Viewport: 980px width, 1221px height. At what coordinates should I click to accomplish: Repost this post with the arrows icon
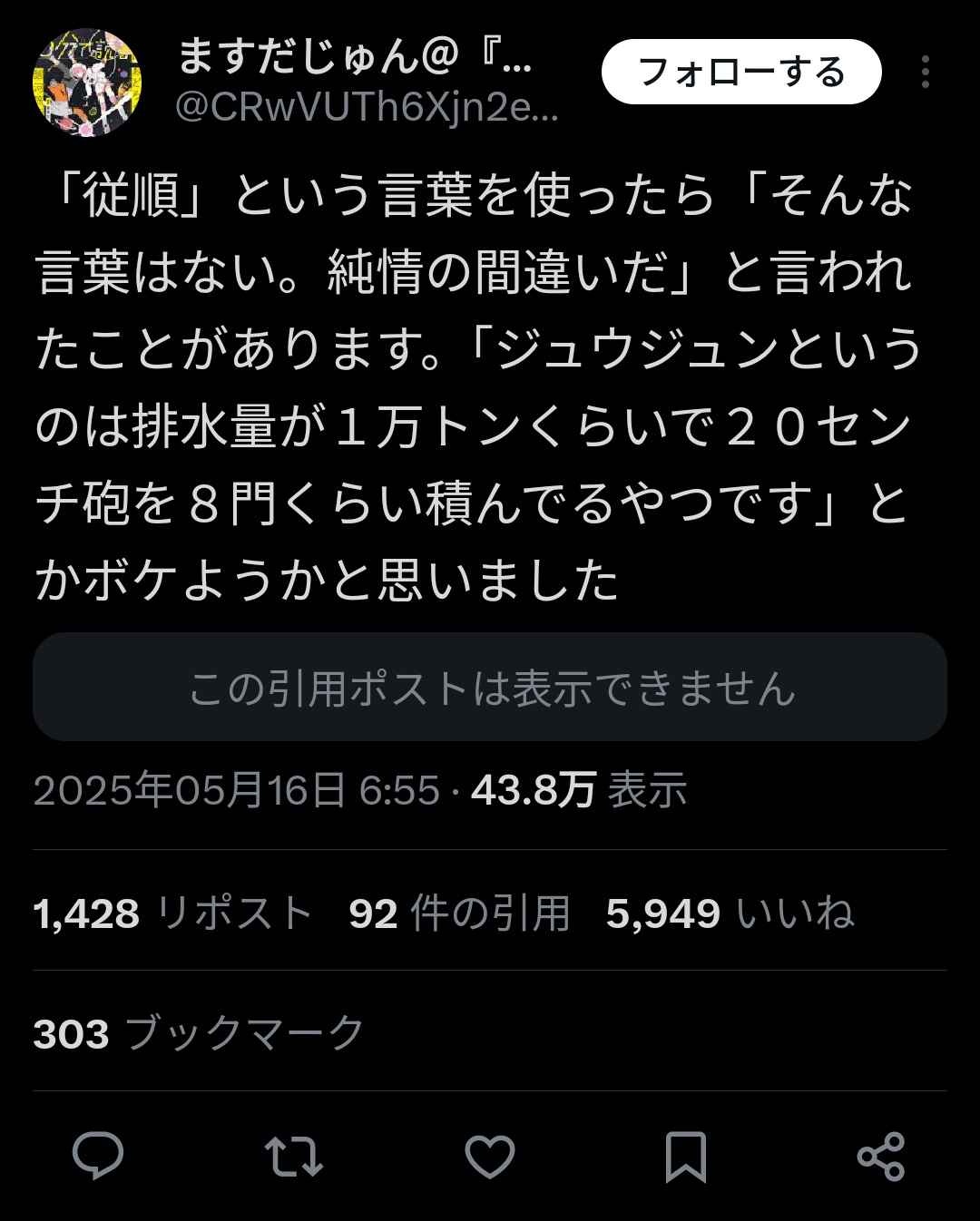pyautogui.click(x=293, y=1156)
